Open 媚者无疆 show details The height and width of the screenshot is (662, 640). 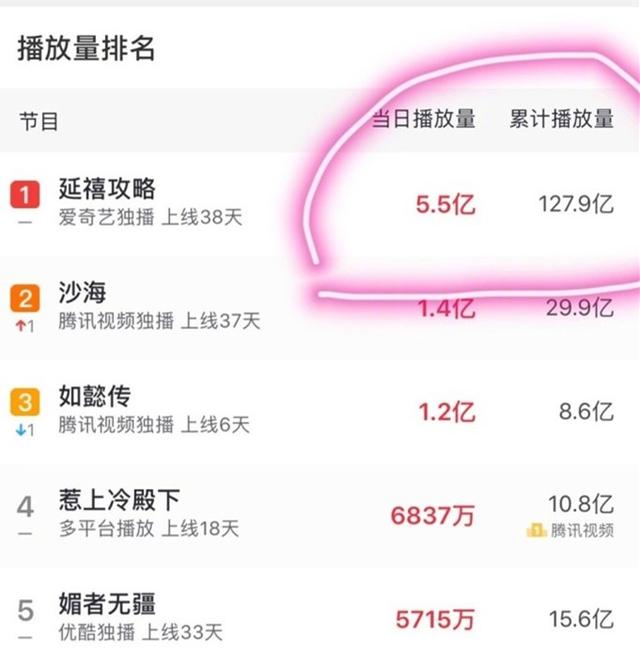tap(106, 606)
